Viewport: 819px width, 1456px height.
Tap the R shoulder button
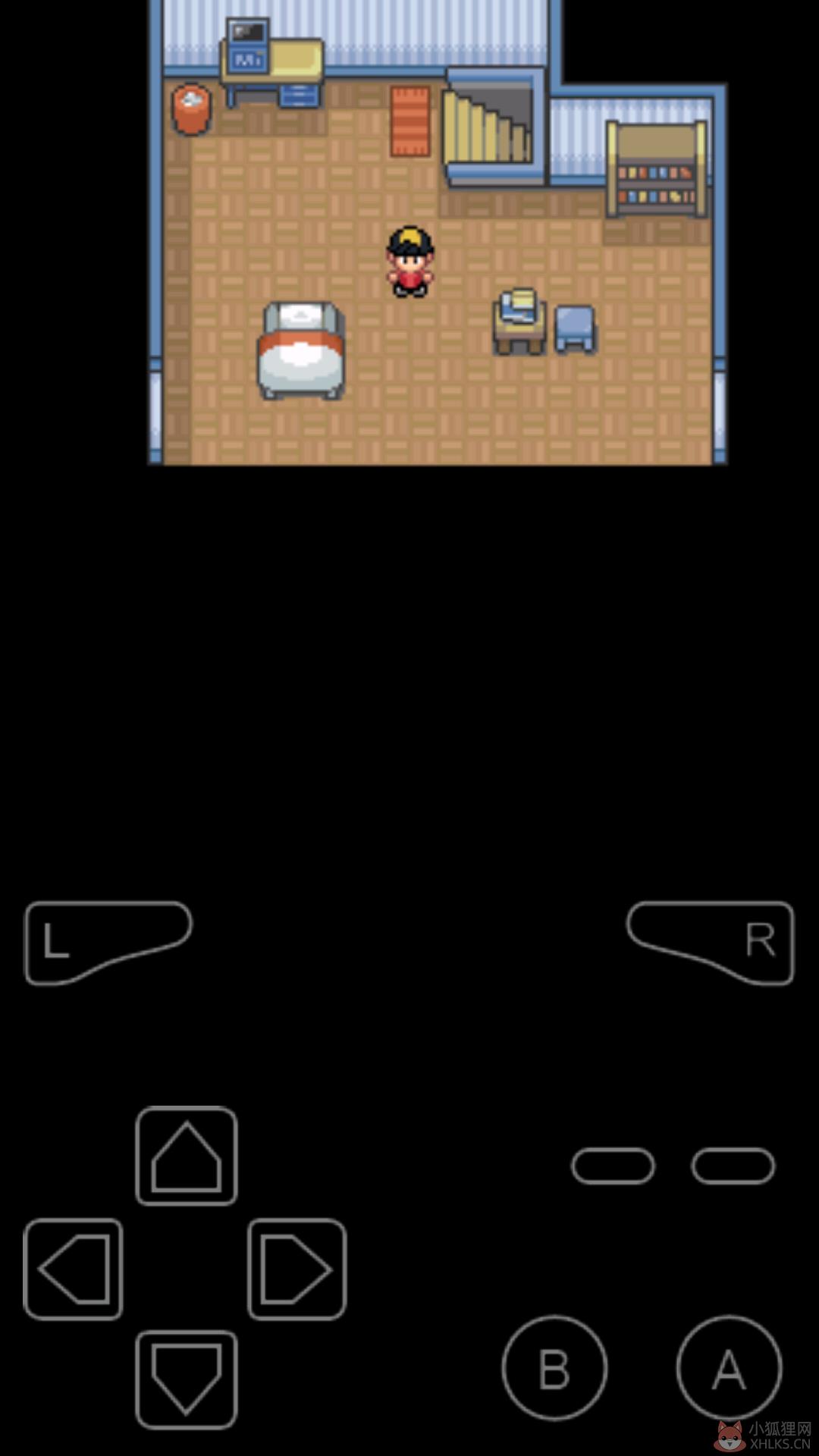tap(711, 943)
